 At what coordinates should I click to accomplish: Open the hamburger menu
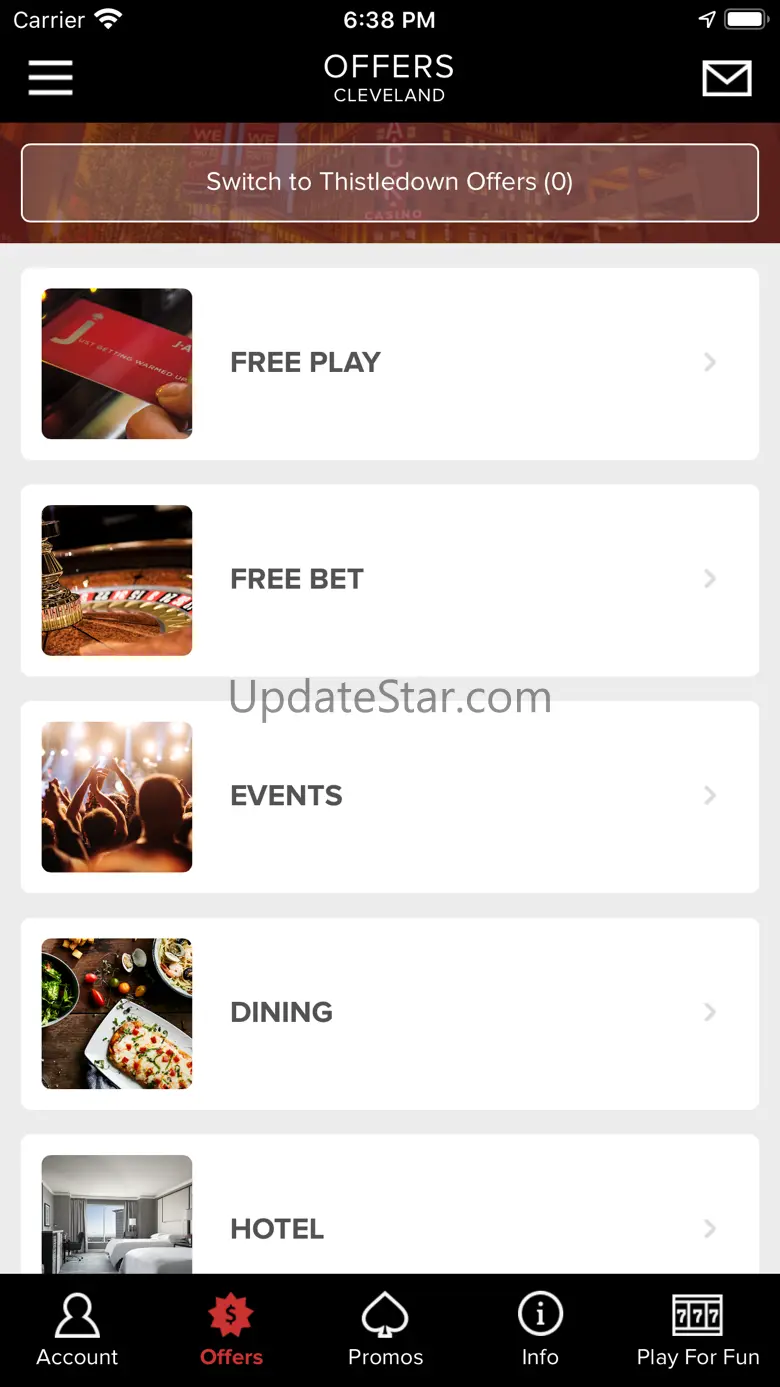(50, 78)
